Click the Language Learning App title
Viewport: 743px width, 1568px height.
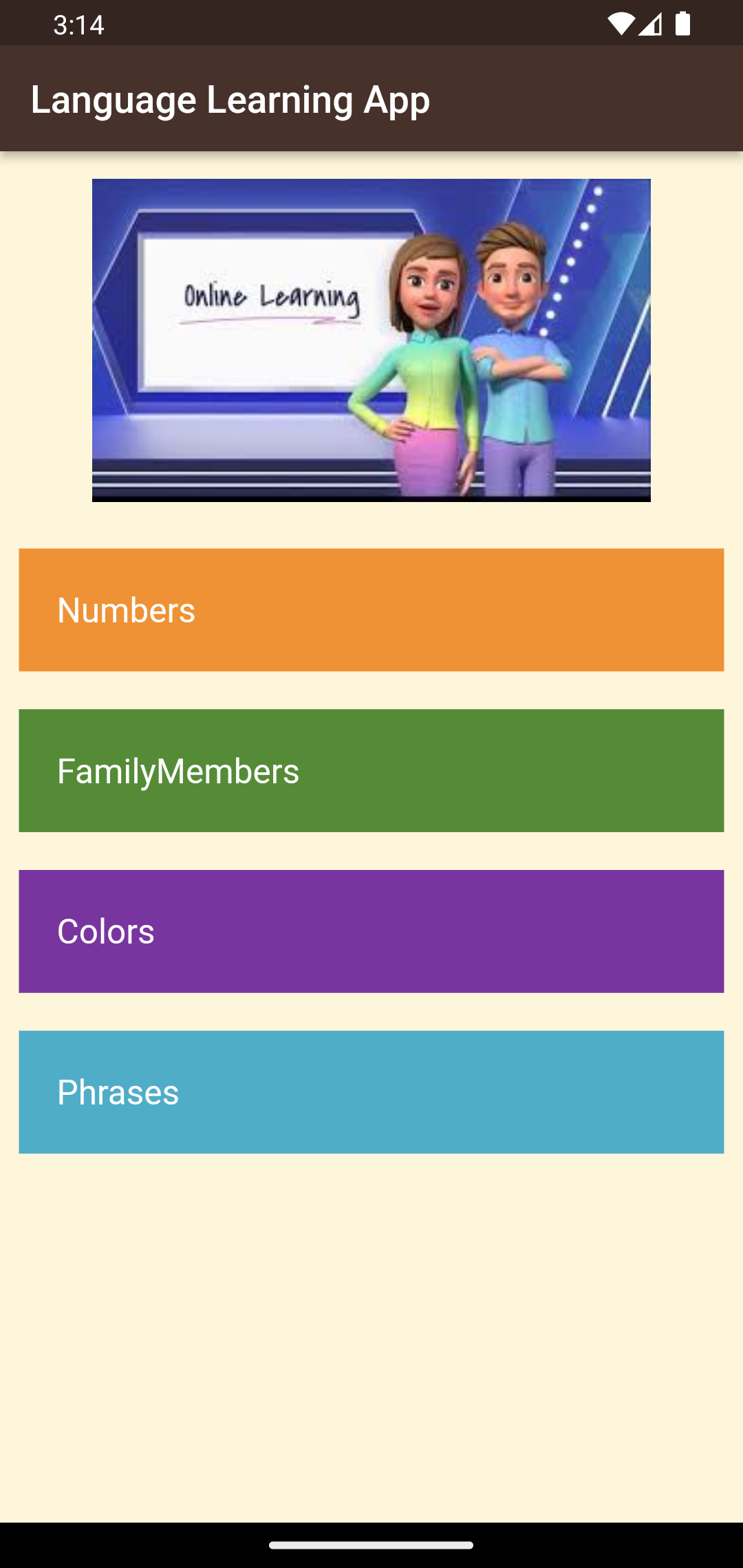[230, 98]
